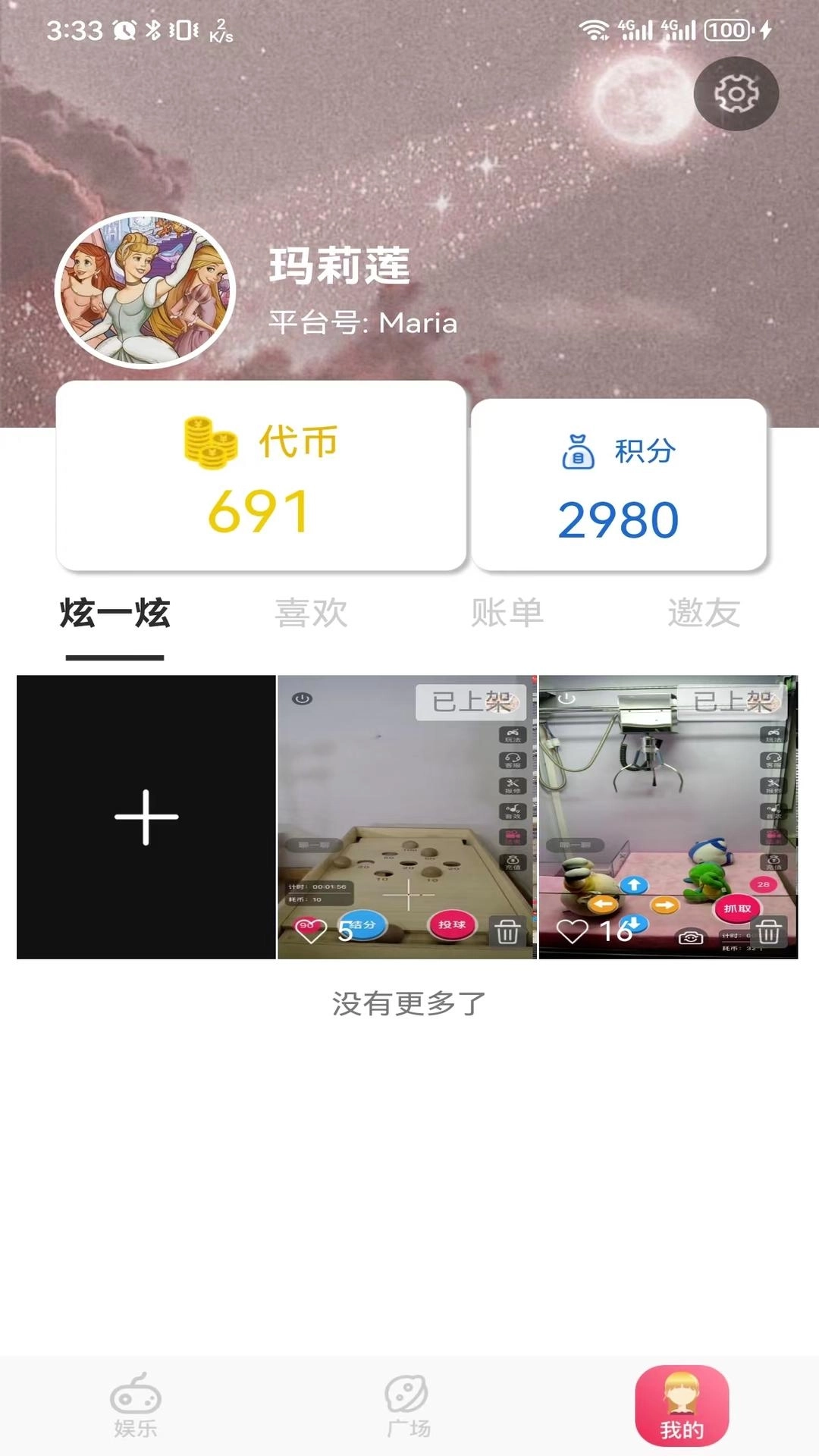This screenshot has height=1456, width=819.
Task: Tap the 报修 repair icon on the ball toss machine
Action: tap(513, 785)
